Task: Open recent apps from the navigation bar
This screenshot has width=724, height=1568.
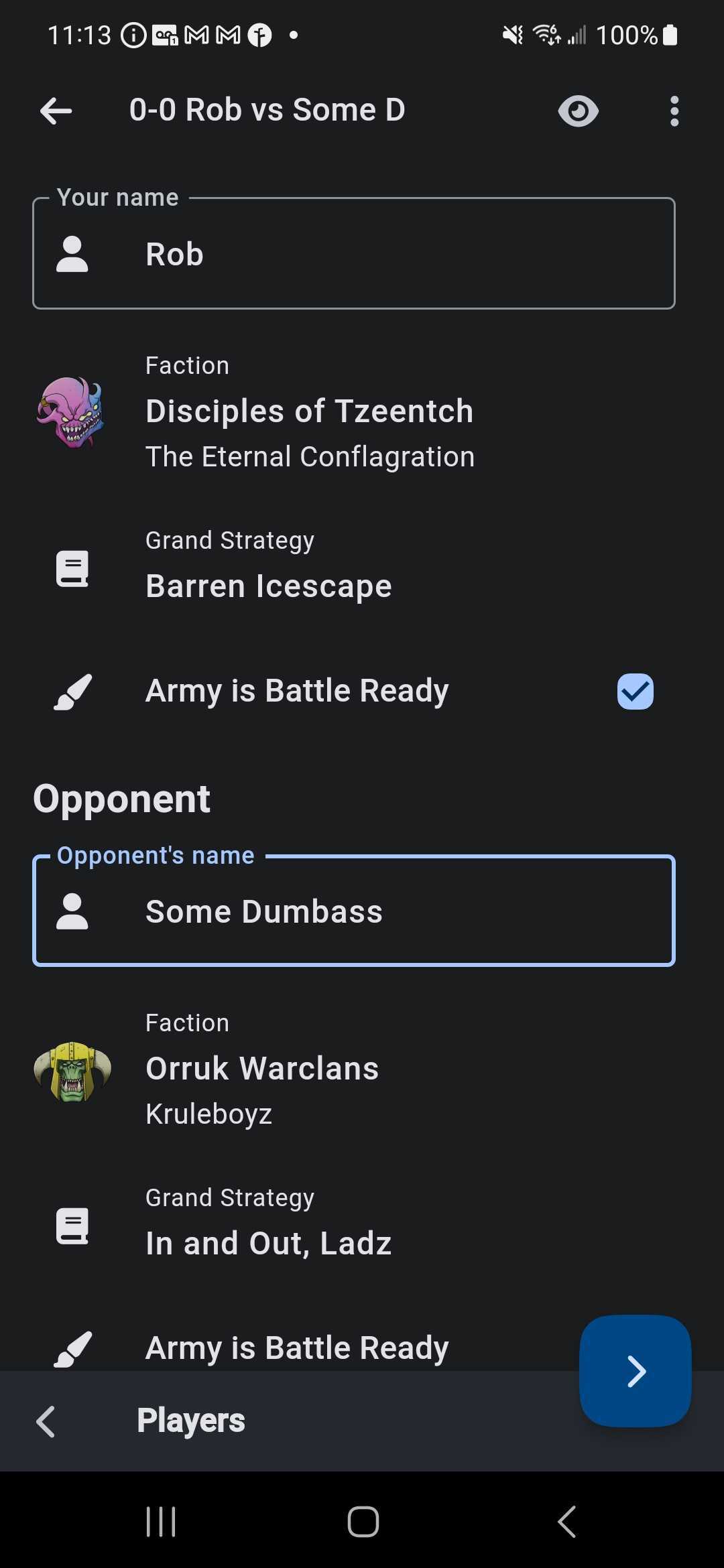Action: tap(161, 1522)
